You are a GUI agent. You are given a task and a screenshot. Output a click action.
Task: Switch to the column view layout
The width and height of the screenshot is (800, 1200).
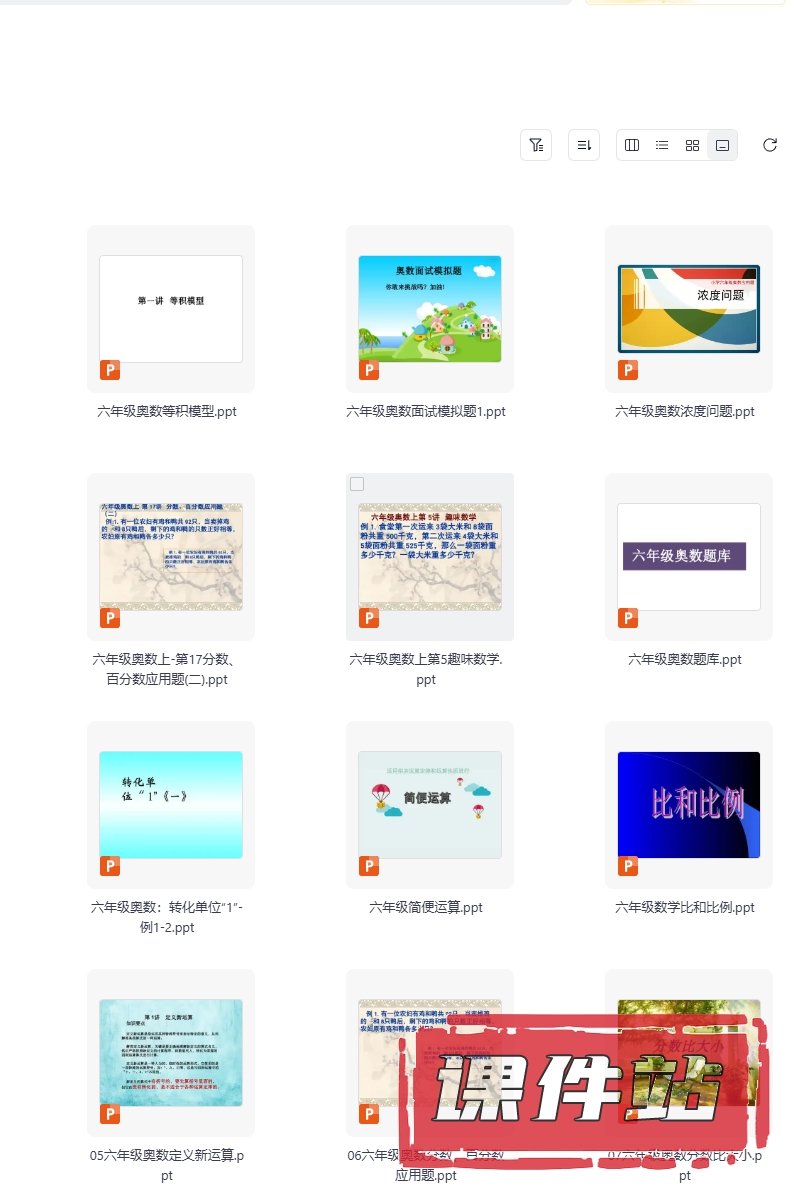tap(632, 145)
